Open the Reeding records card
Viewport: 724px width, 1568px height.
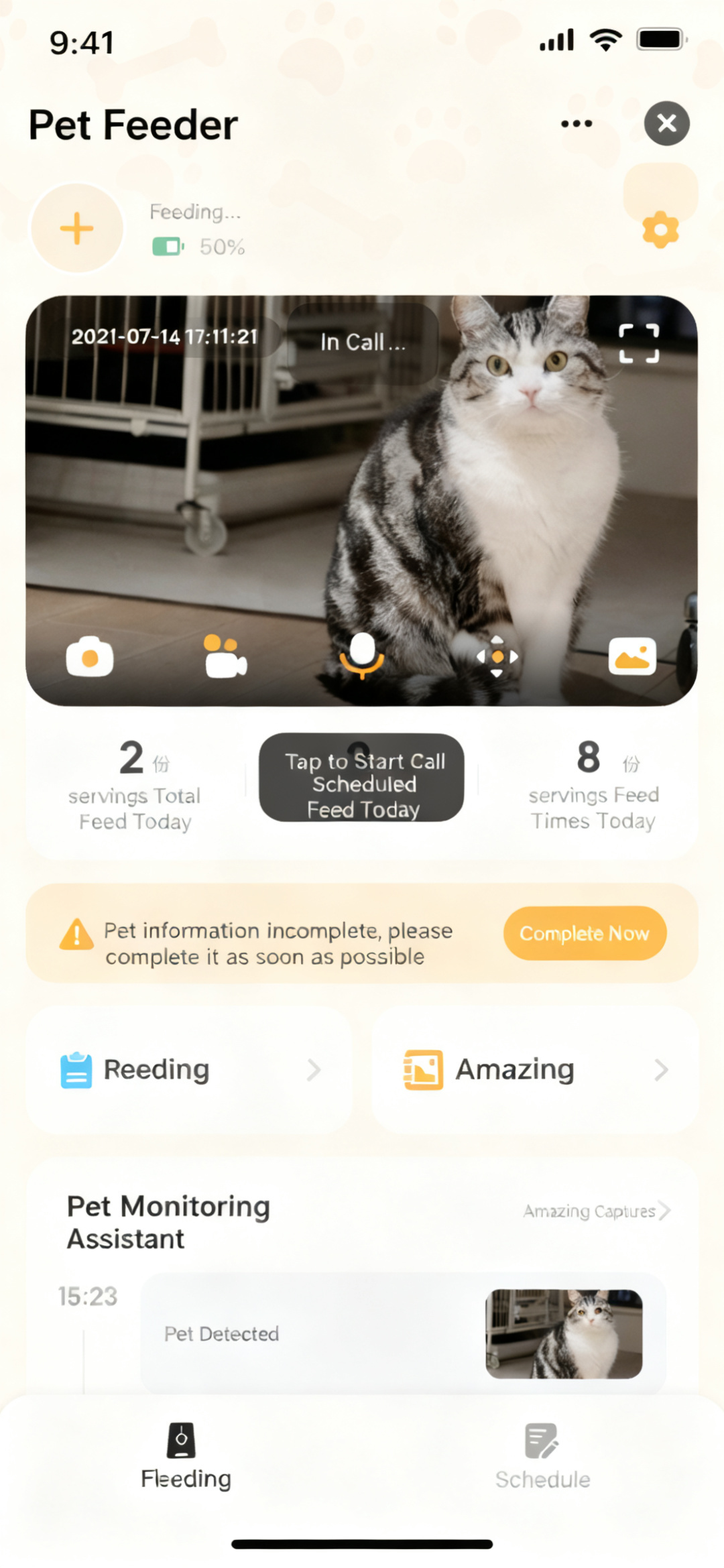(x=189, y=1069)
